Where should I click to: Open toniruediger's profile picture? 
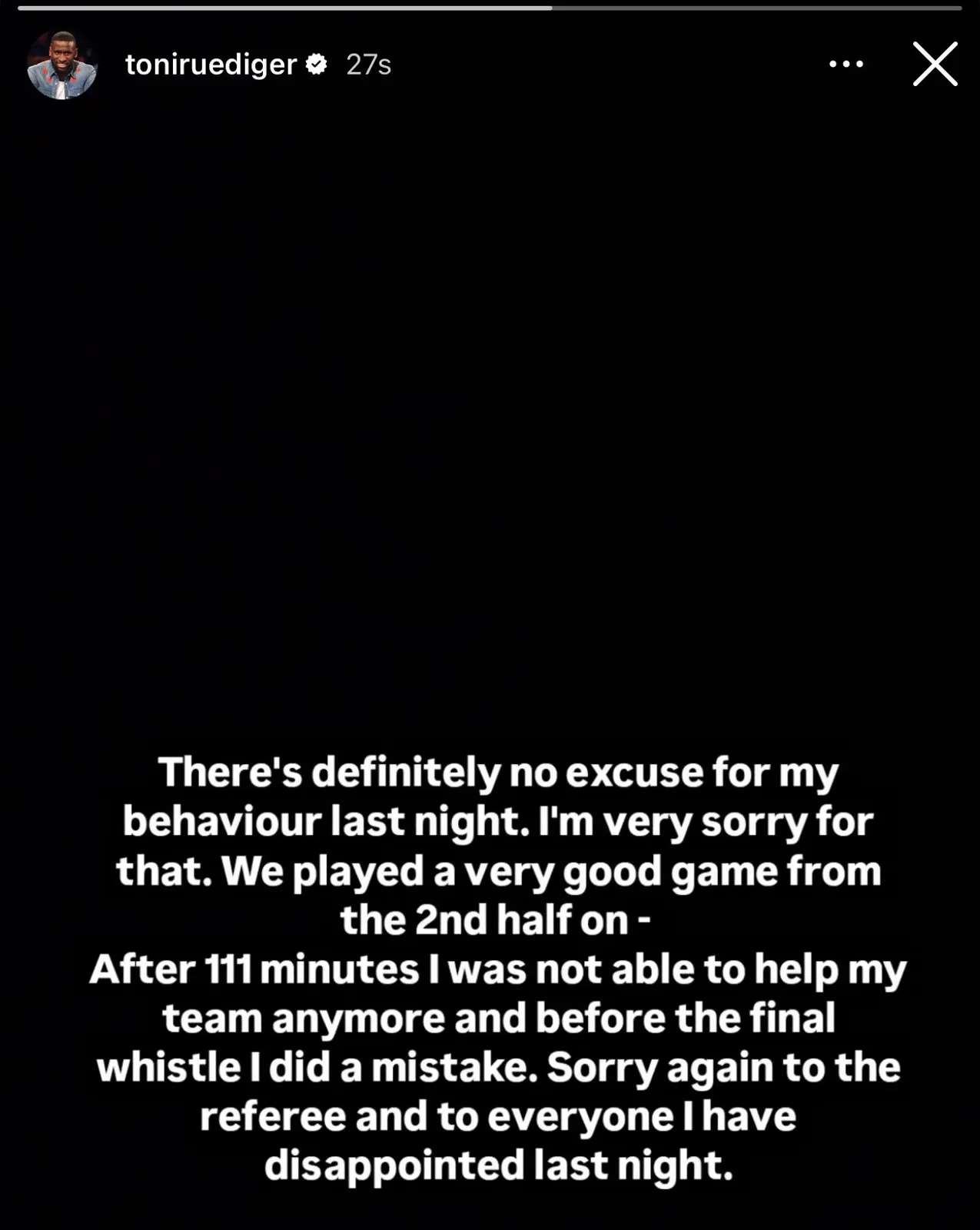click(x=62, y=65)
